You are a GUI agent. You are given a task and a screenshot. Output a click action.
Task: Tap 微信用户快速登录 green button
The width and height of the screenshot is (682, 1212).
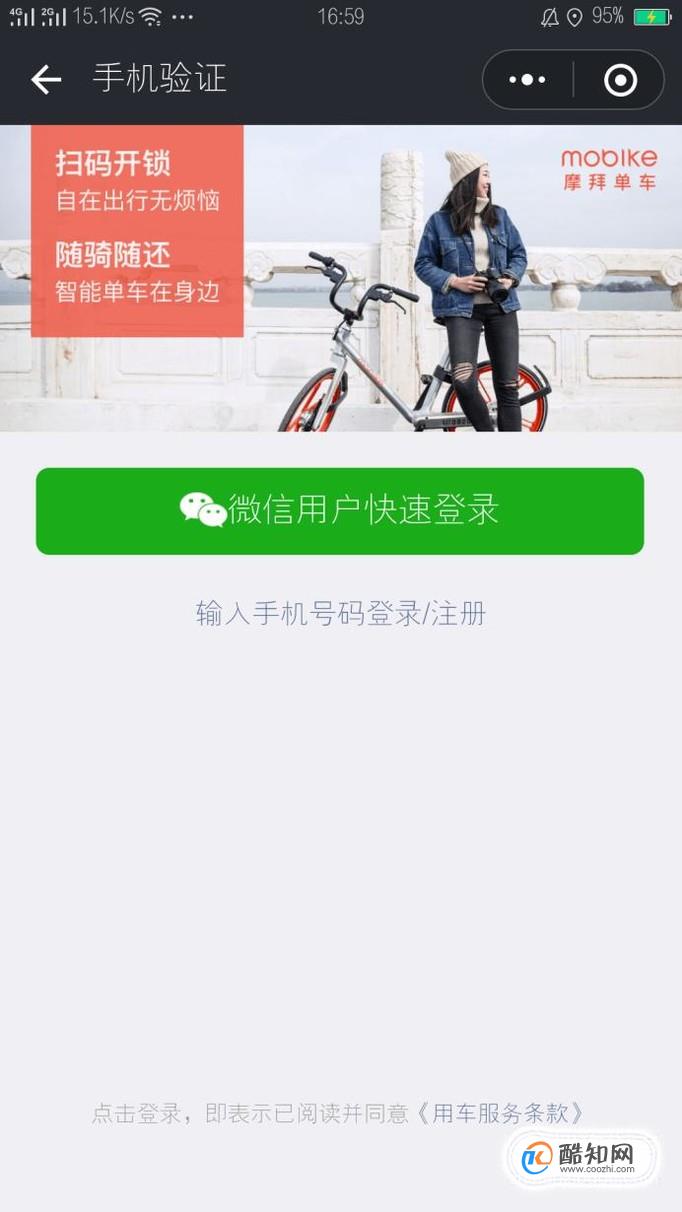(x=340, y=510)
